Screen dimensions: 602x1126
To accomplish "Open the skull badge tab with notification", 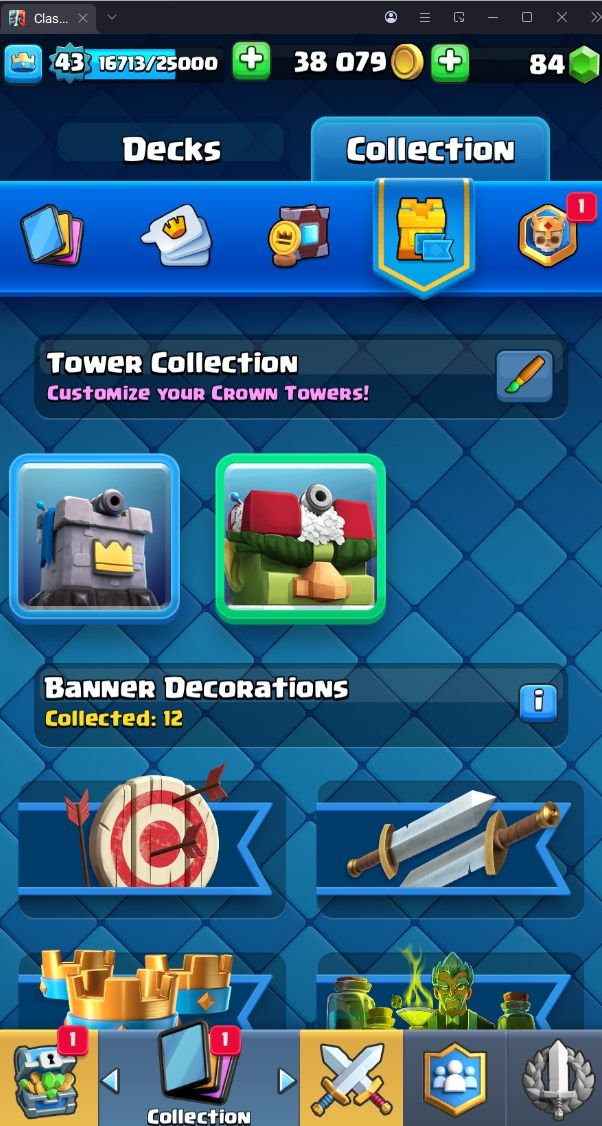I will tap(549, 233).
